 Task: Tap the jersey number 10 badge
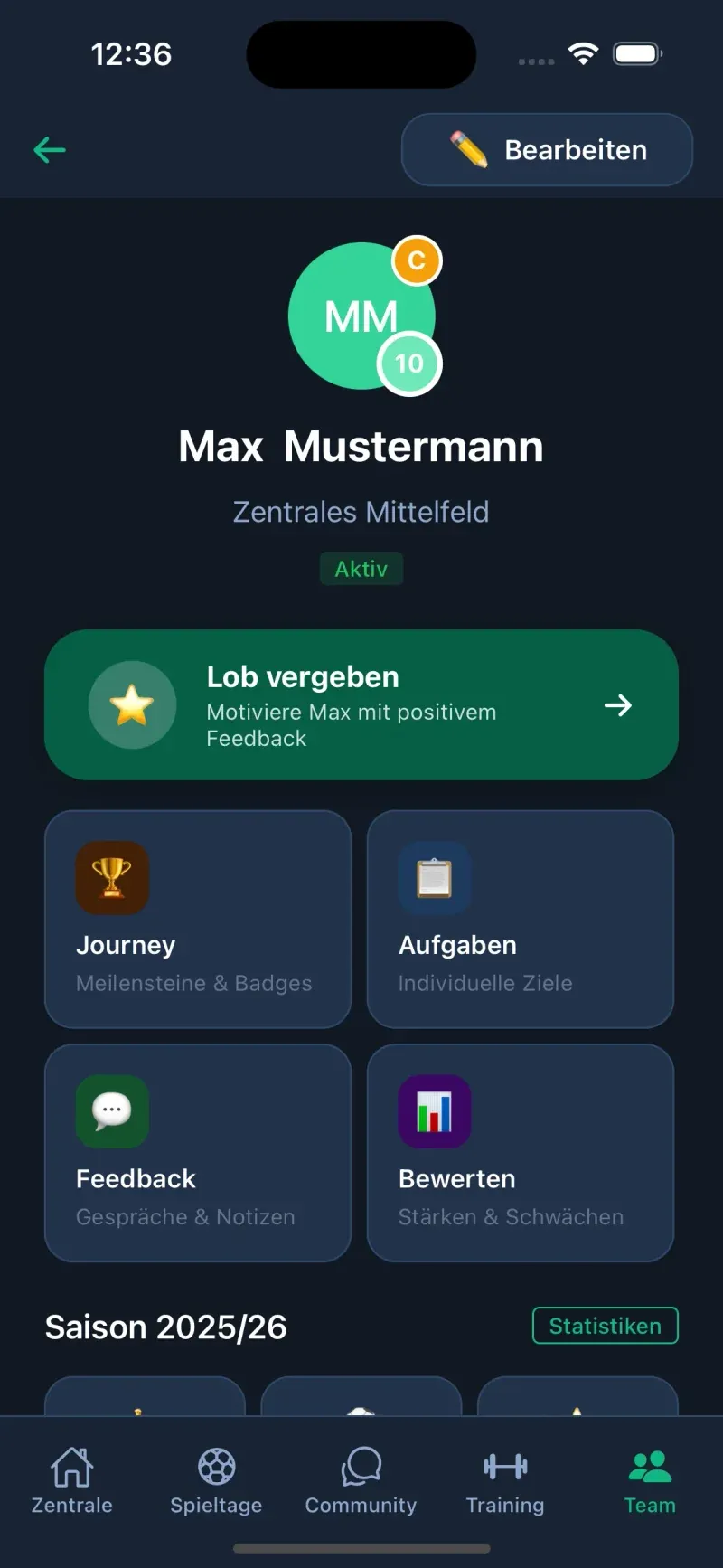coord(409,364)
